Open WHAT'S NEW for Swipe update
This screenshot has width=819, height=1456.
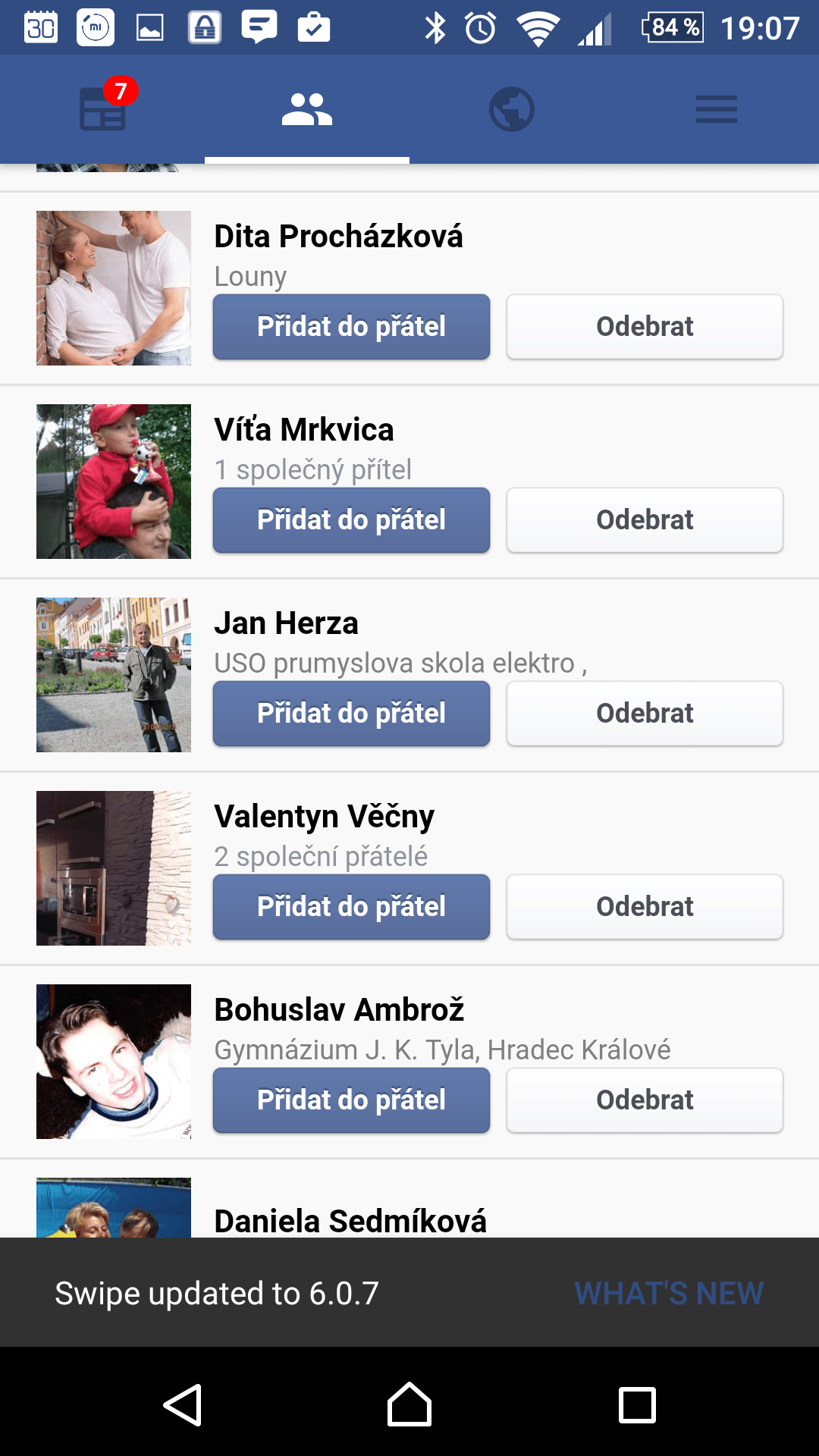pos(669,1293)
